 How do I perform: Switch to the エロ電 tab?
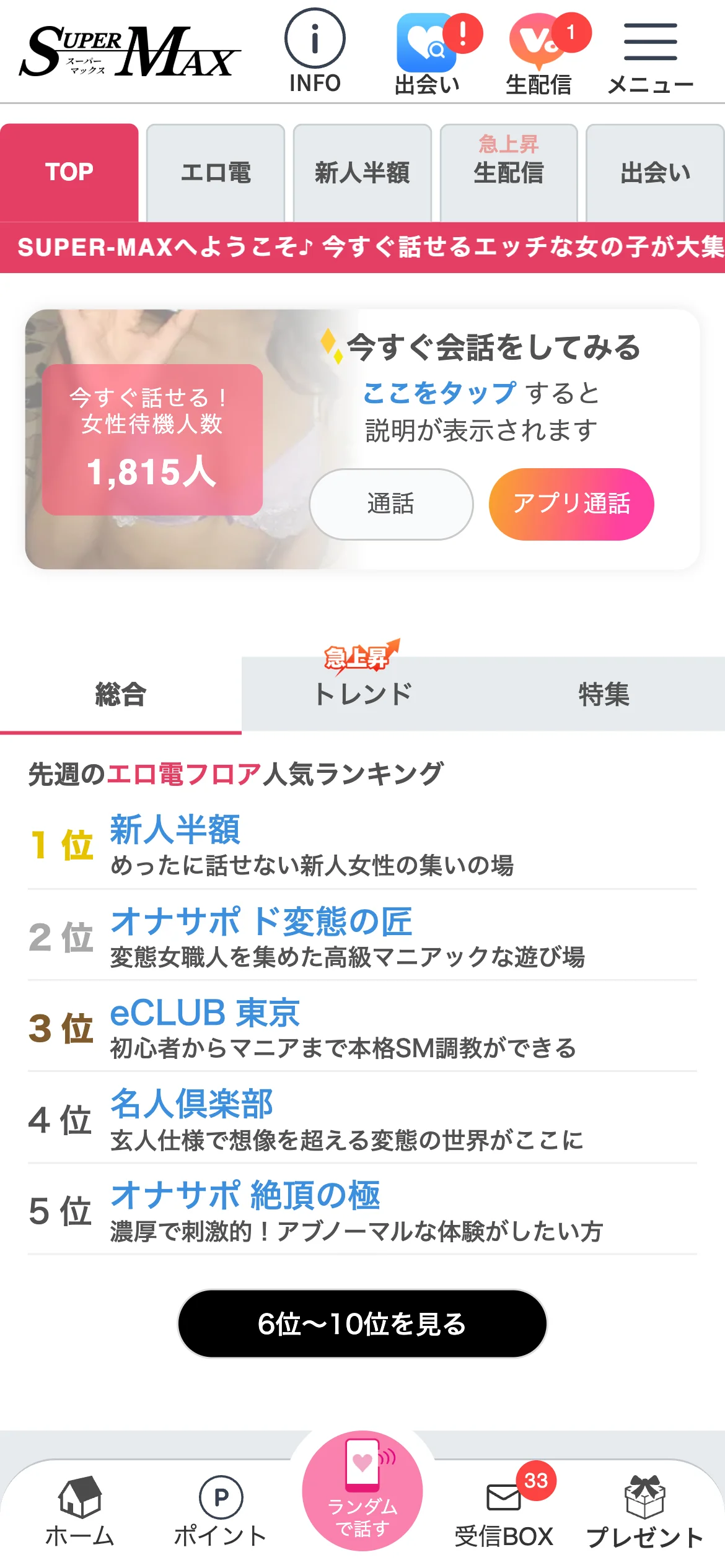coord(217,174)
